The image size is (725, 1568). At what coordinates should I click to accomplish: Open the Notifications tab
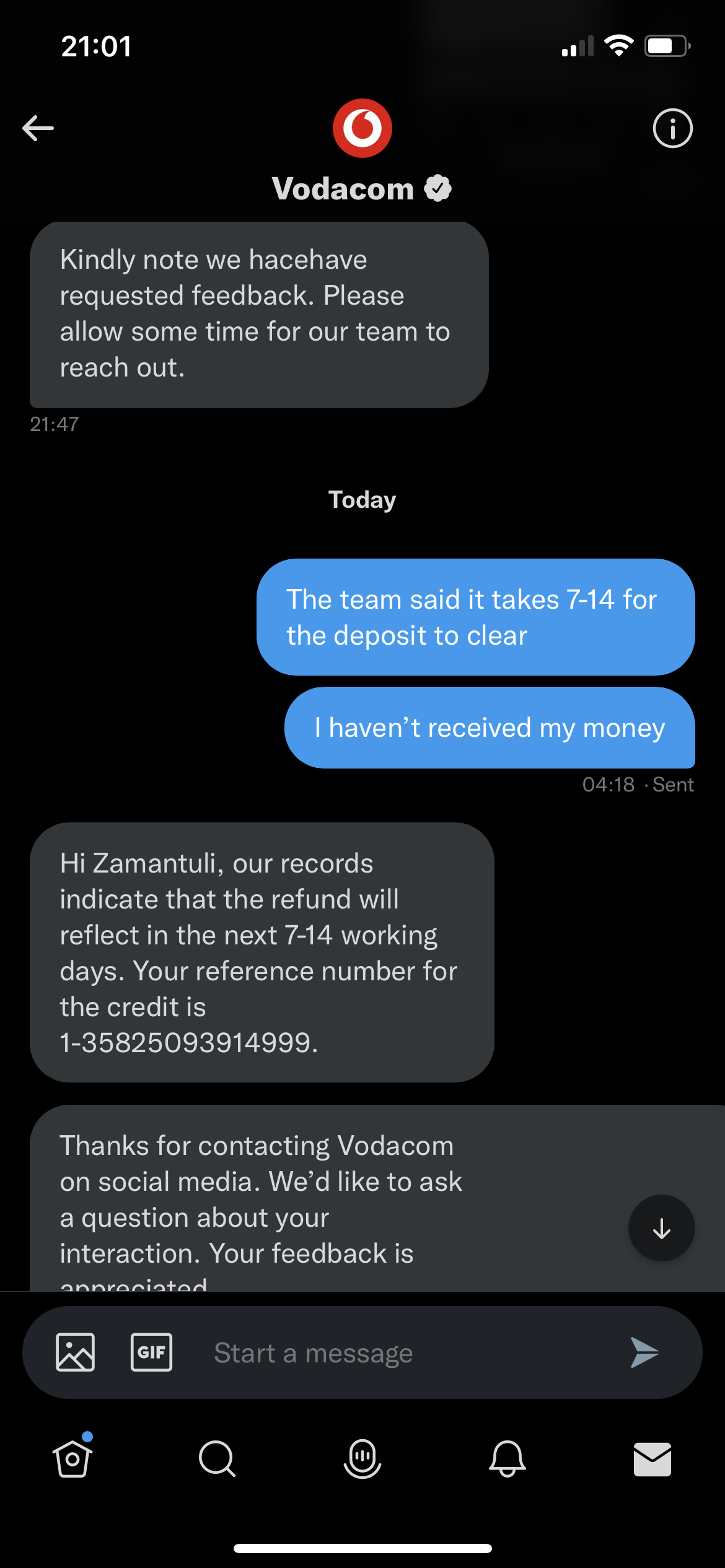point(507,1458)
